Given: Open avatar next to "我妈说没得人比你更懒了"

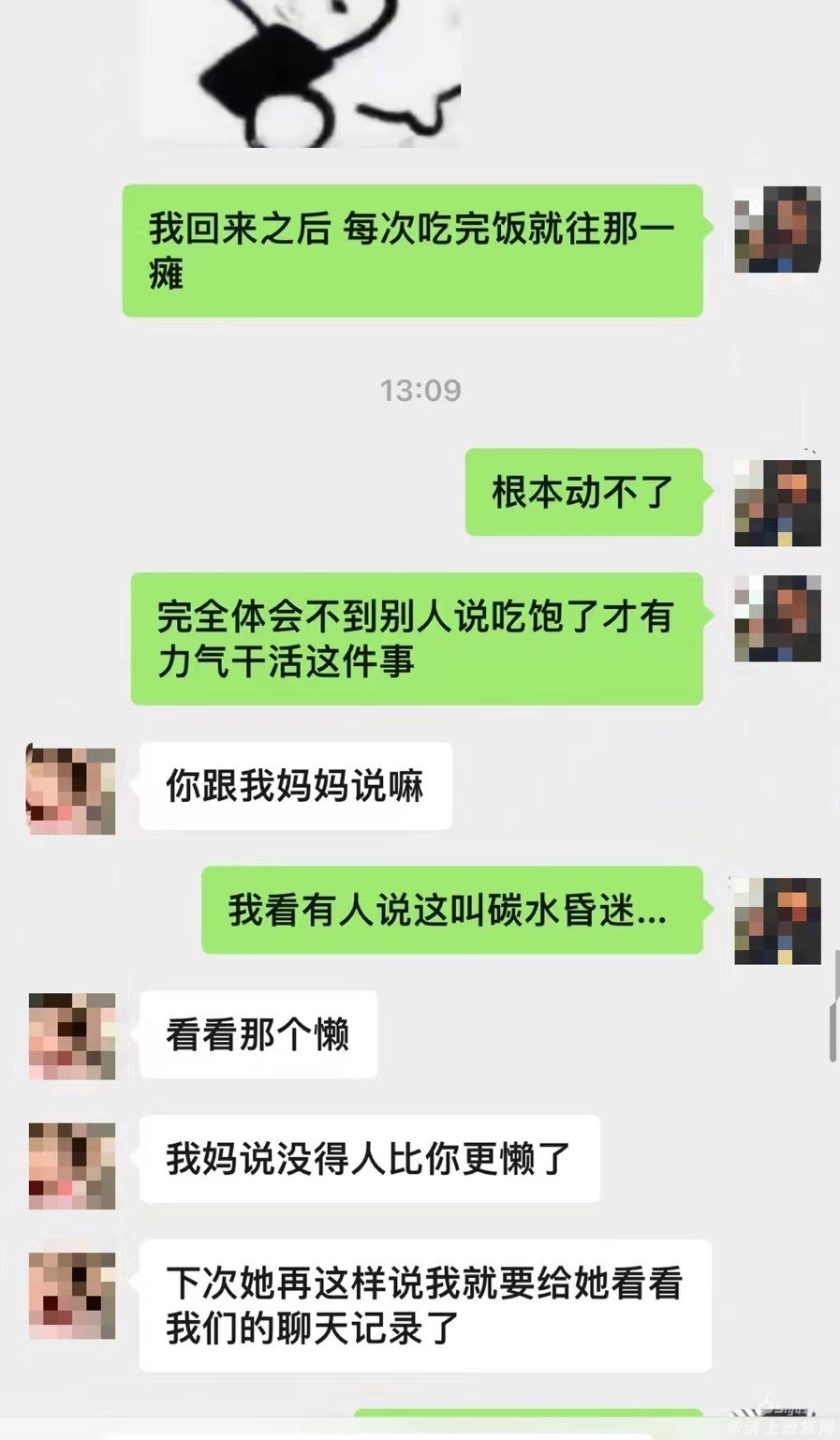Looking at the screenshot, I should 72,1165.
